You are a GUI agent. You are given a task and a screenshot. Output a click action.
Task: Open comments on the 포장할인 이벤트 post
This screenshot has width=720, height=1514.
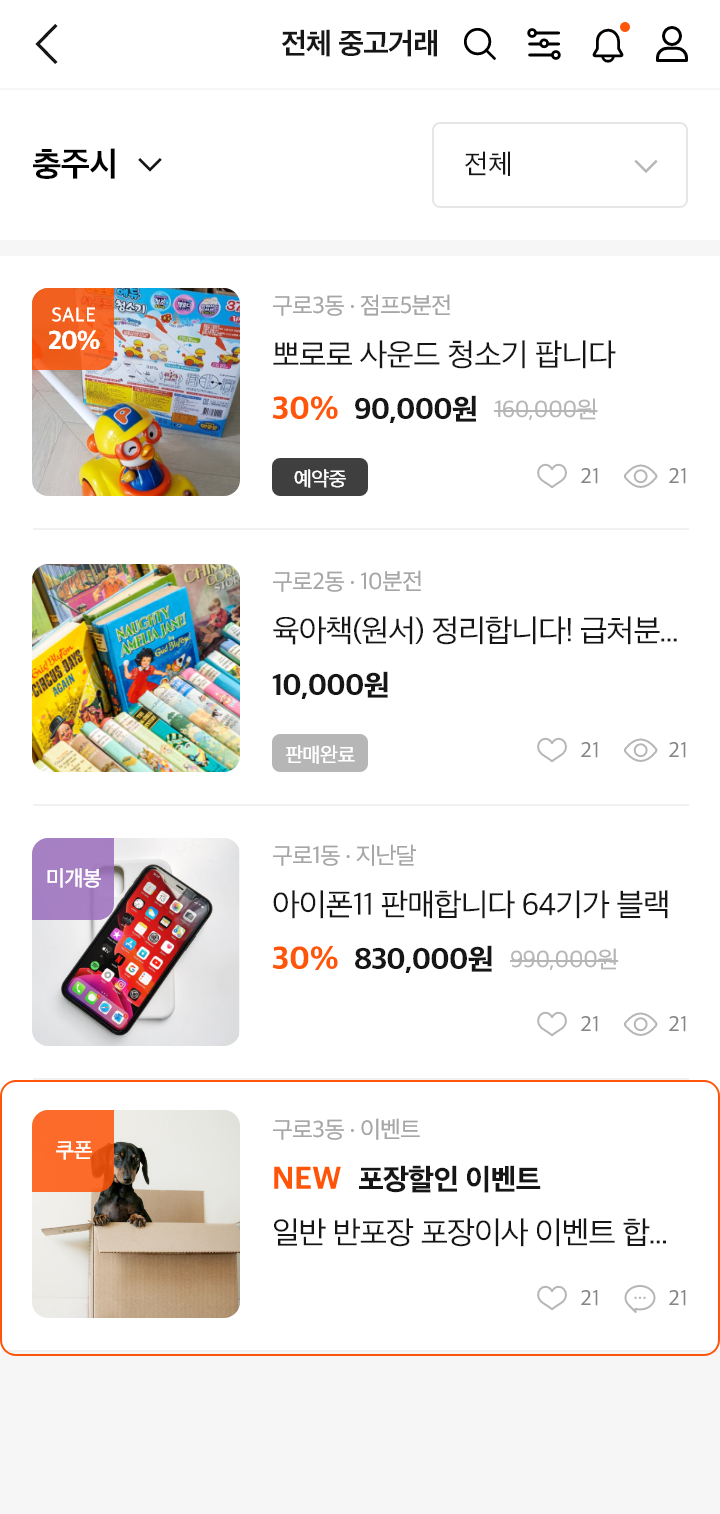pyautogui.click(x=640, y=1299)
